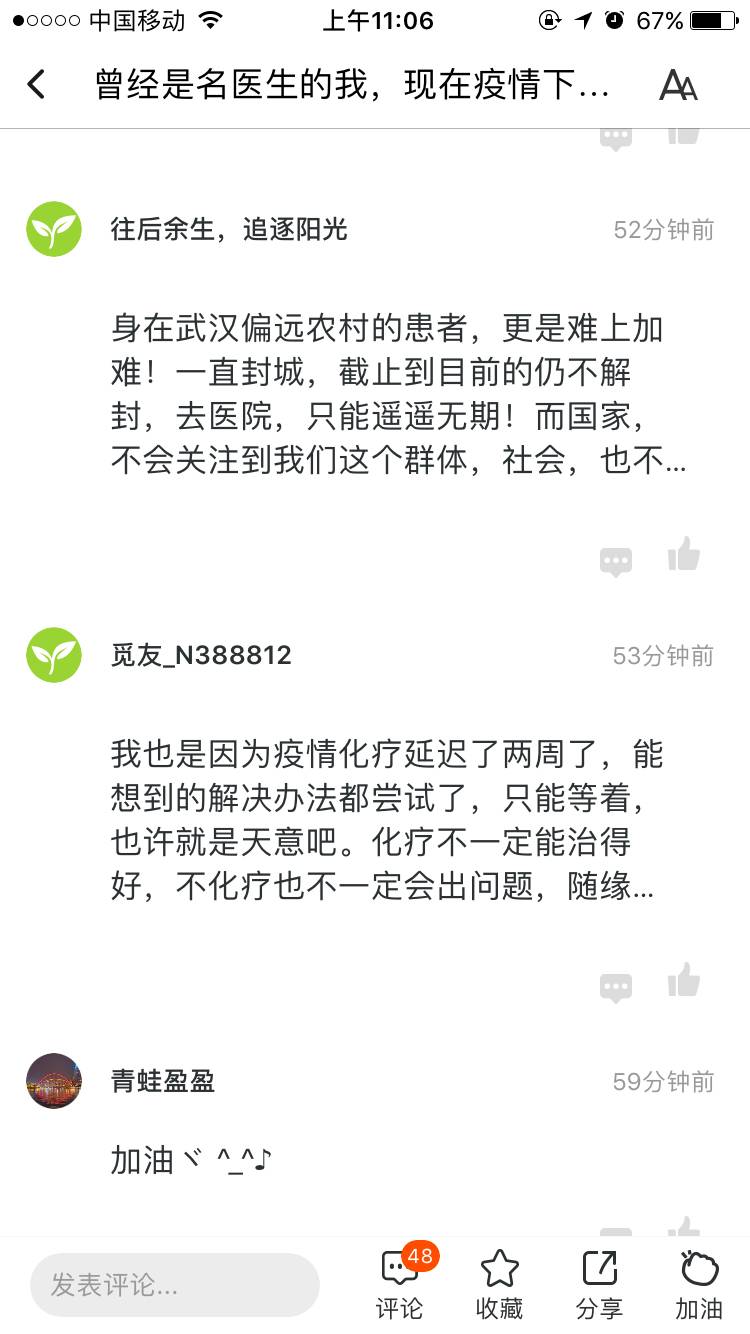Open 青蛙盈盈's profile avatar
The width and height of the screenshot is (750, 1334).
pyautogui.click(x=54, y=1081)
